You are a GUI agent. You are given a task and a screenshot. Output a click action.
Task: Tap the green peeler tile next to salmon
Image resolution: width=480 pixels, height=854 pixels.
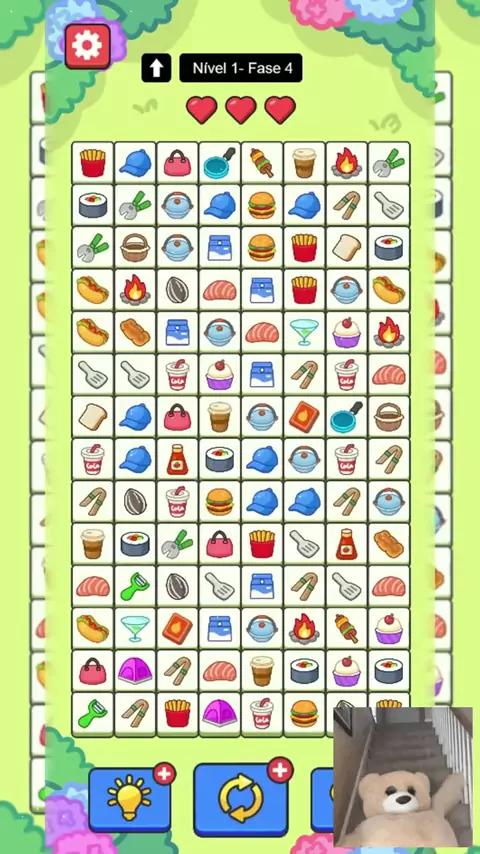point(135,586)
